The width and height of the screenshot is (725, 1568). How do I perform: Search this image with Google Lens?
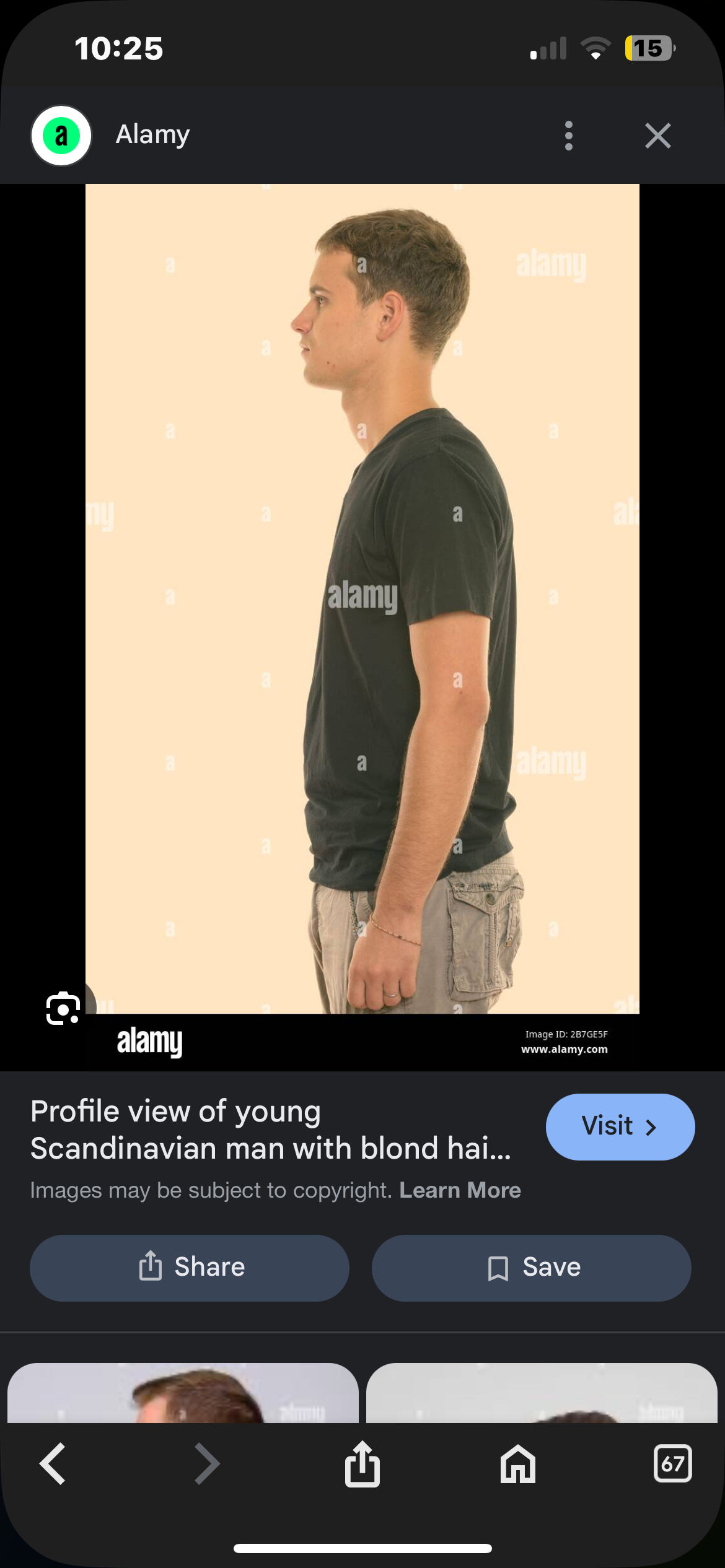[63, 1008]
